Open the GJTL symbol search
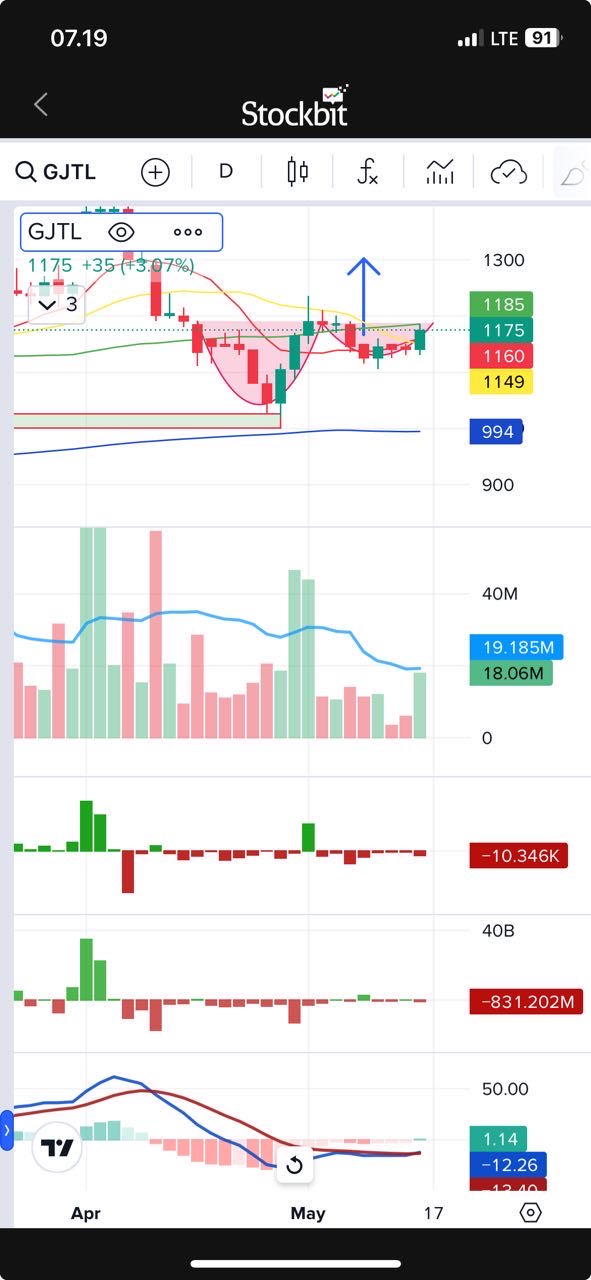Viewport: 591px width, 1280px height. pyautogui.click(x=56, y=172)
